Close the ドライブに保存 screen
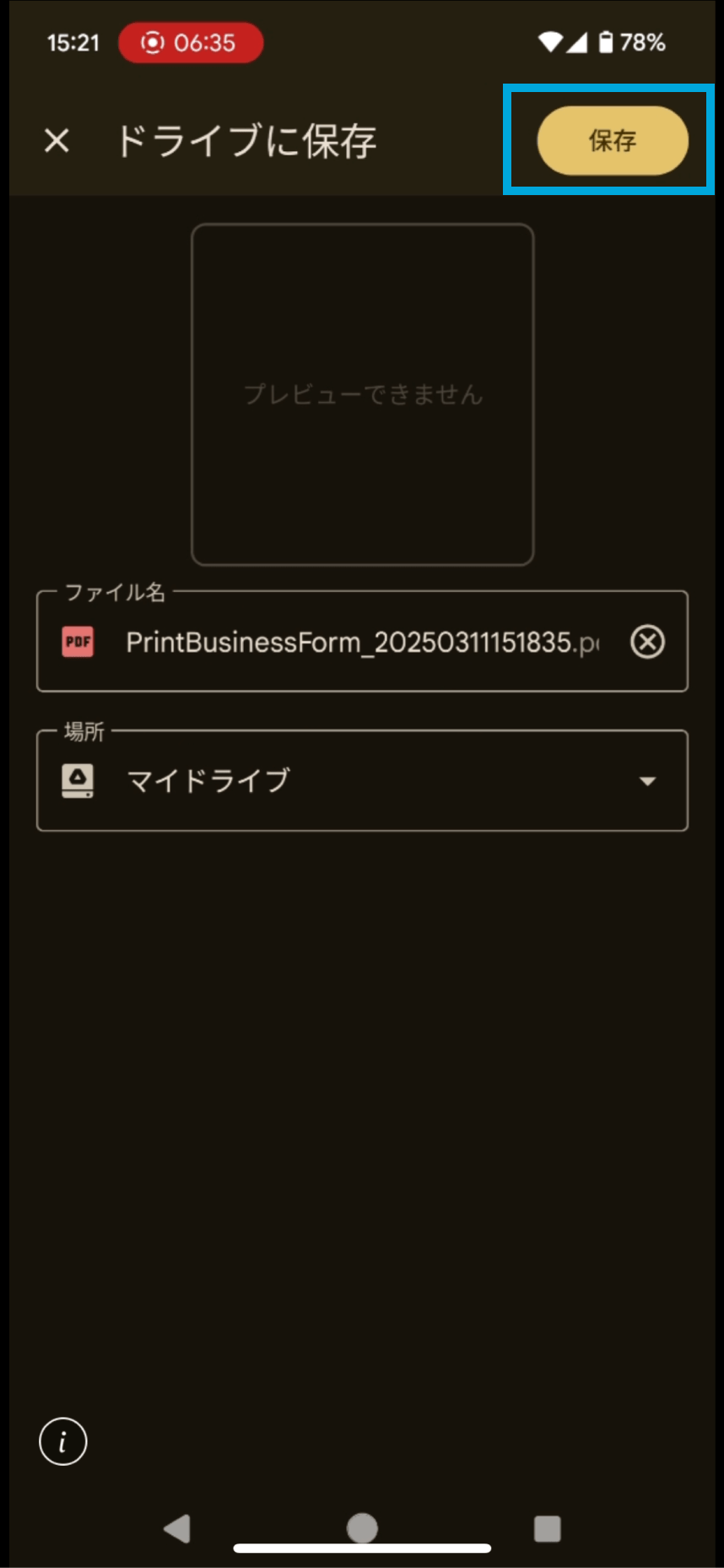Image resolution: width=724 pixels, height=1568 pixels. point(57,140)
